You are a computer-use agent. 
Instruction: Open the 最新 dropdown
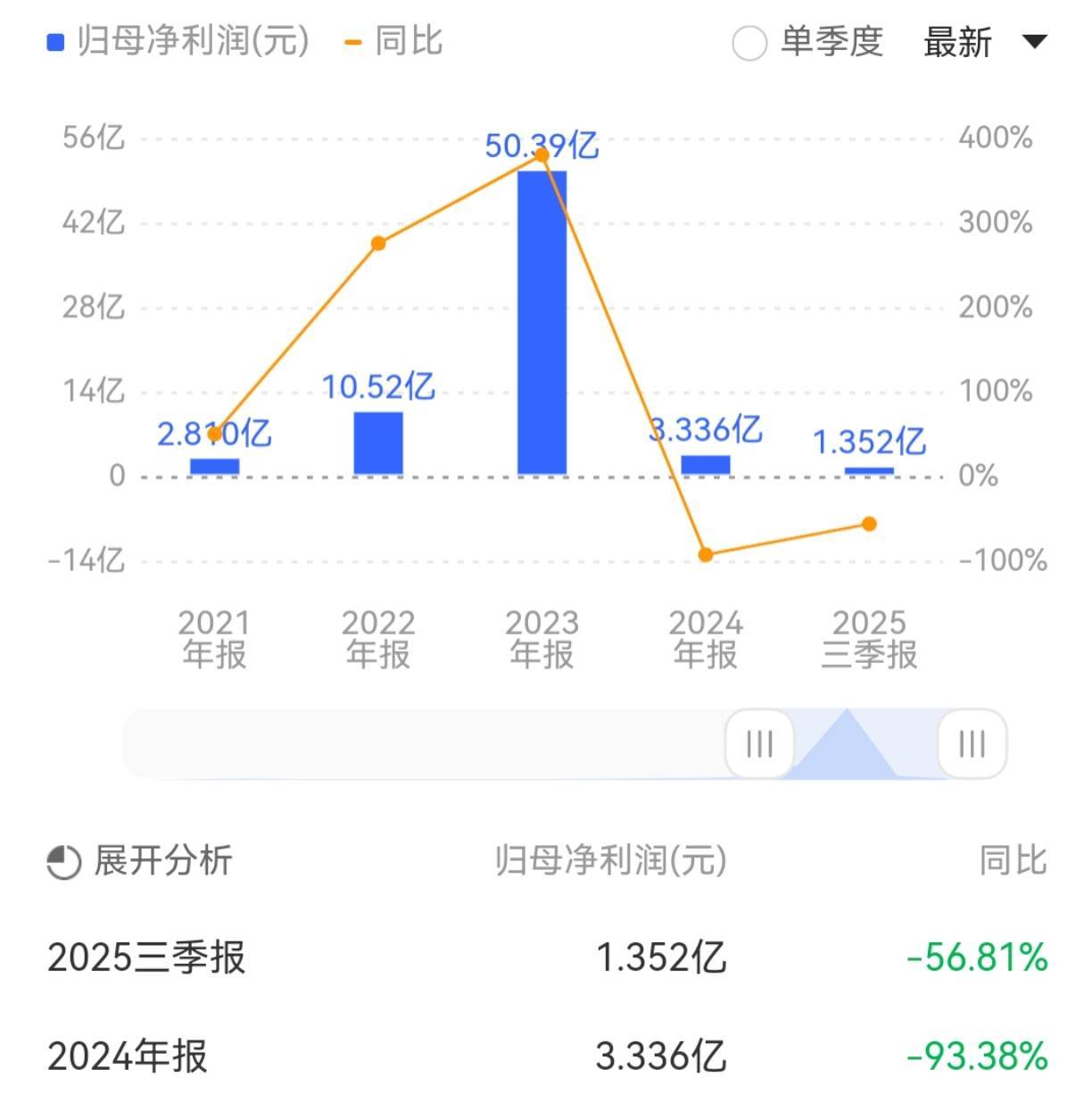tap(983, 42)
